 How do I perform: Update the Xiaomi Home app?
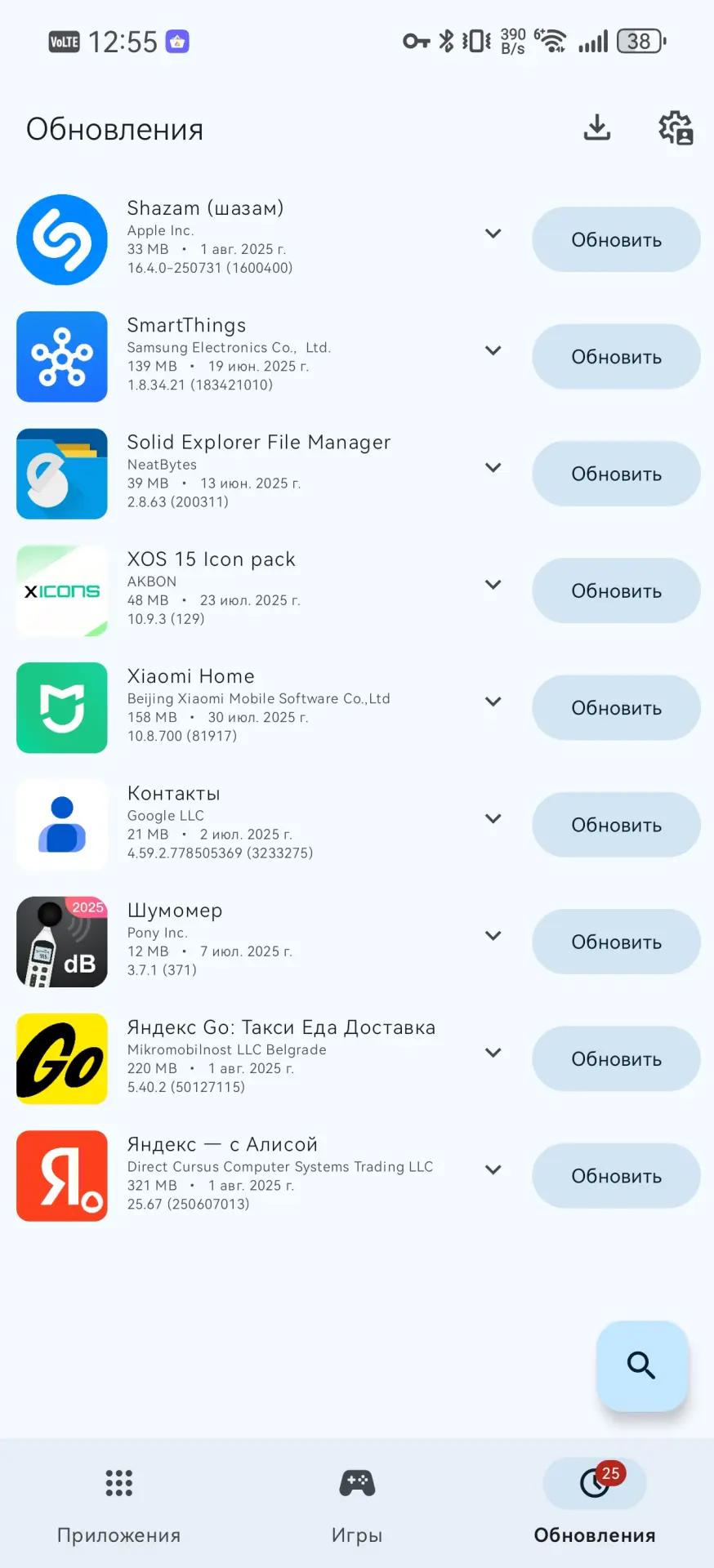[616, 707]
